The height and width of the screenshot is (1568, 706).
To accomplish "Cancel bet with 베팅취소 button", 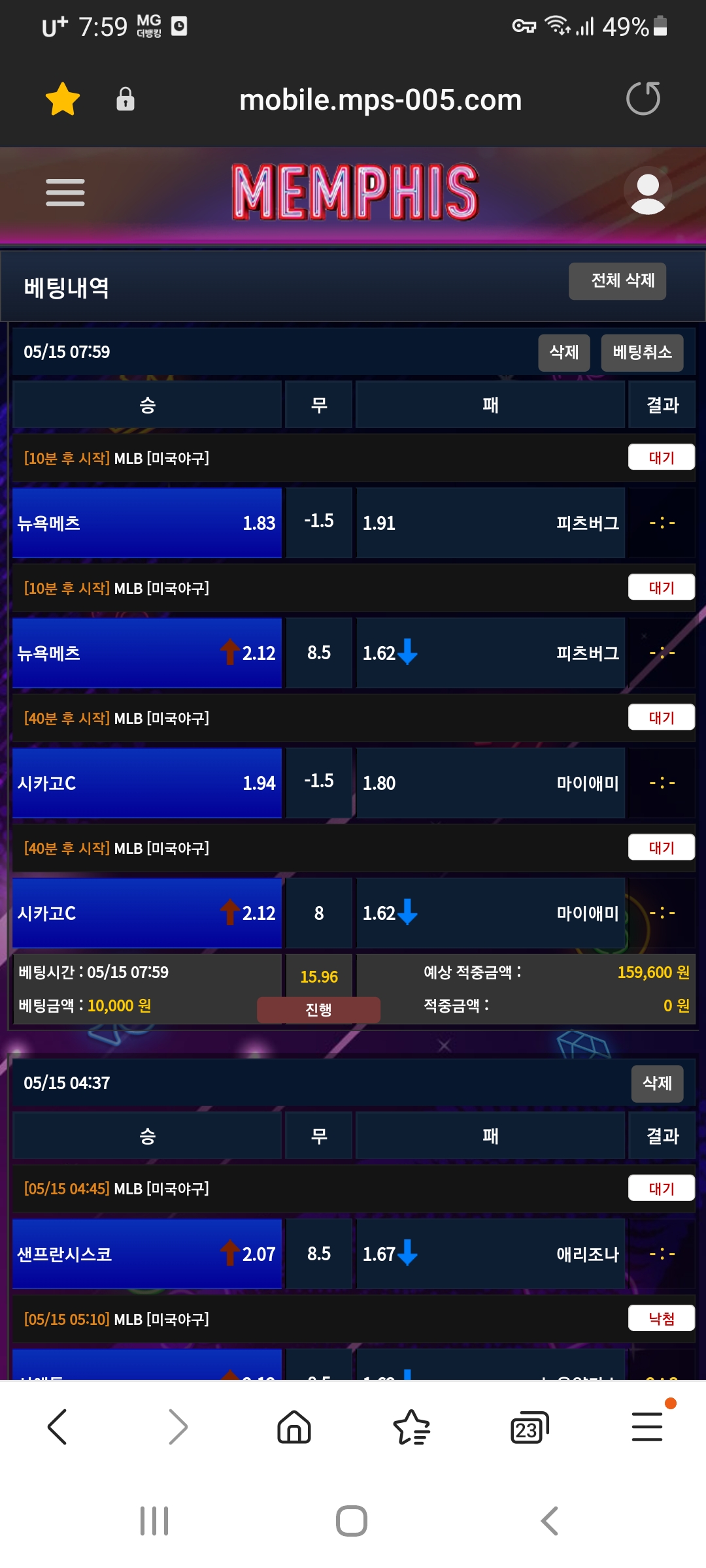I will pos(641,353).
